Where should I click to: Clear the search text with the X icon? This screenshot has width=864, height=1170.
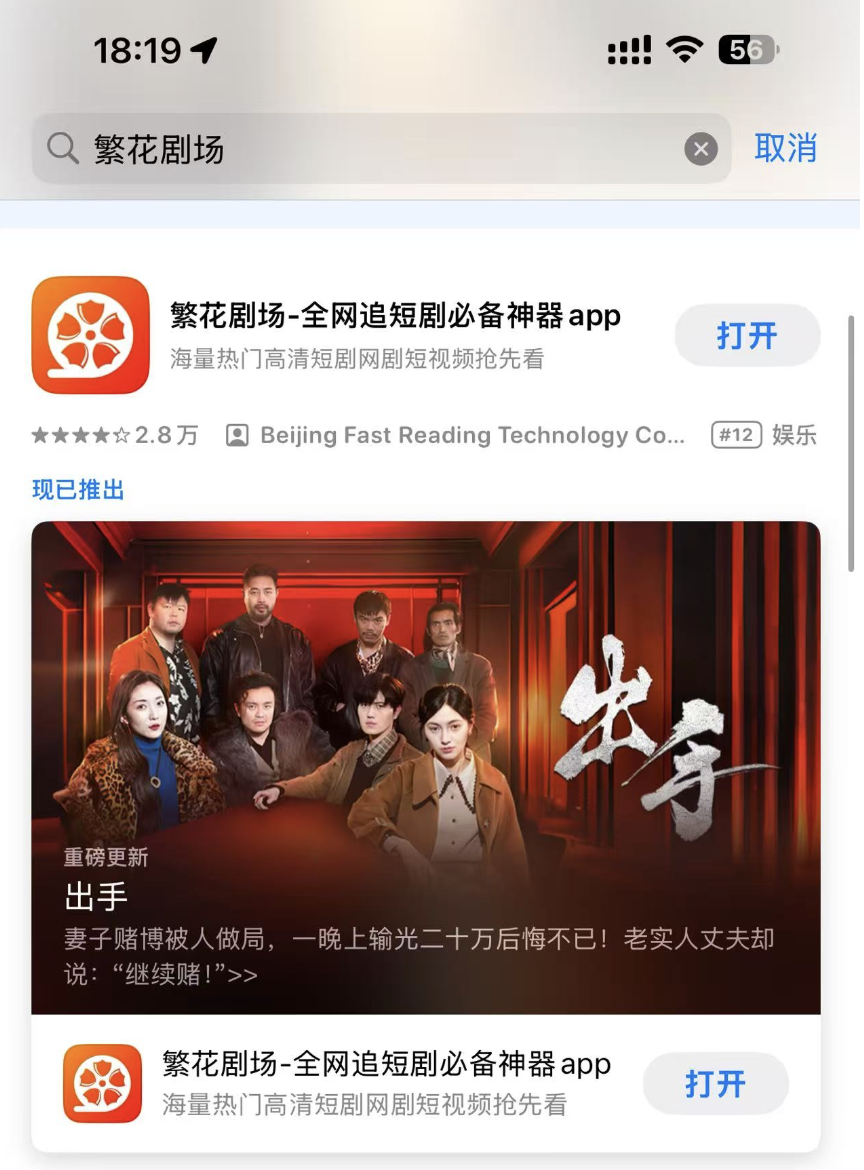(x=701, y=149)
